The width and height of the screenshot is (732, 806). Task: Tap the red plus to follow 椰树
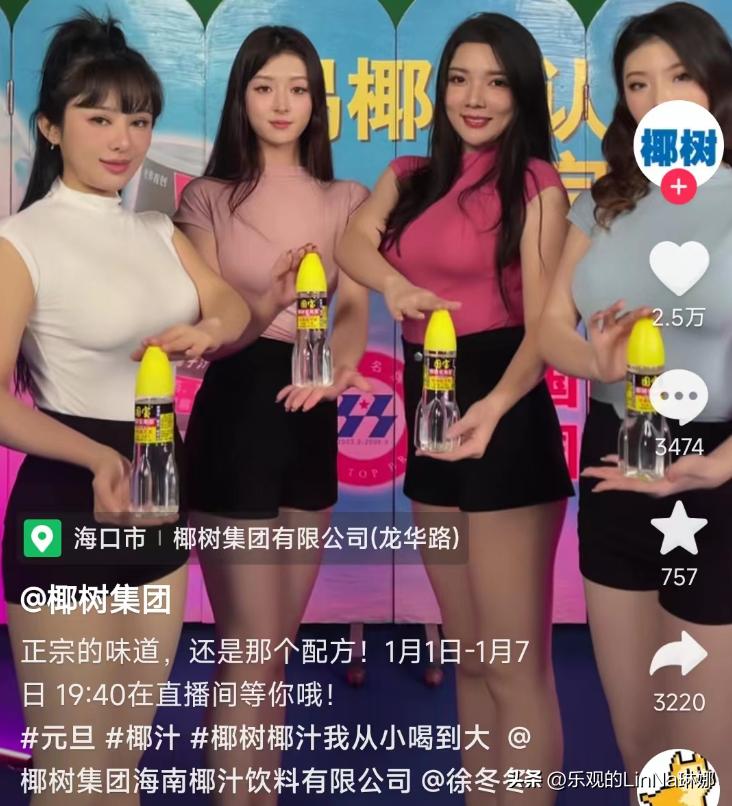coord(679,183)
